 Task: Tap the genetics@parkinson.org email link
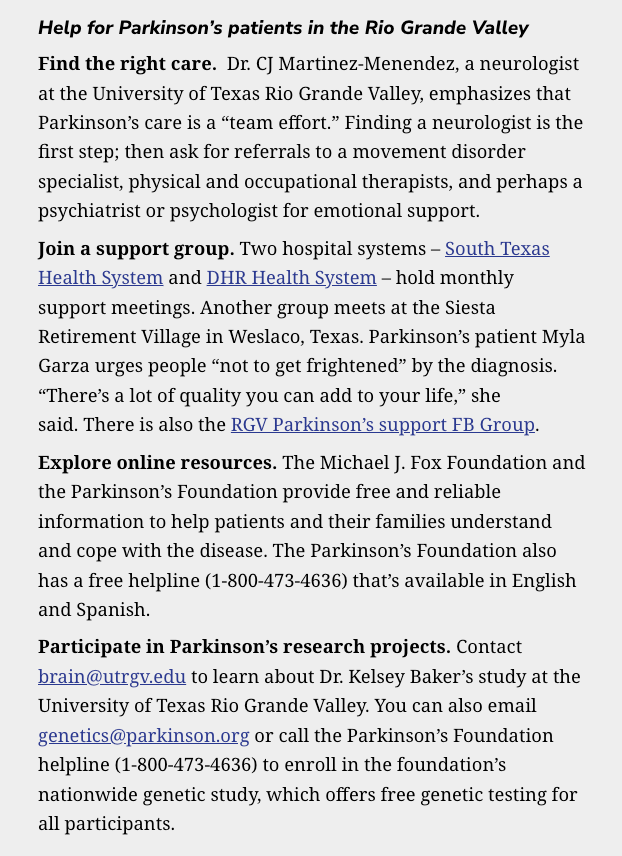144,736
